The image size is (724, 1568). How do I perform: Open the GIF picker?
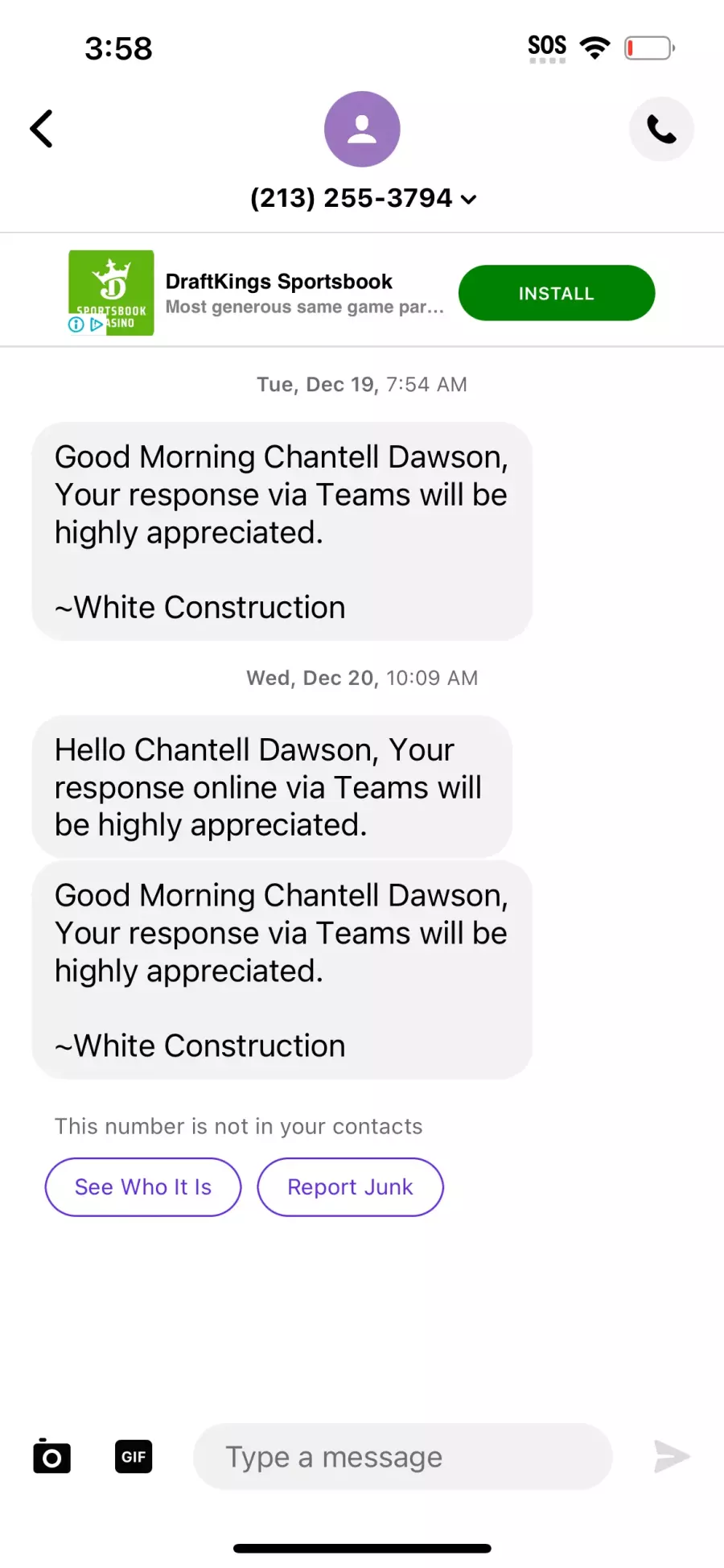(134, 1456)
